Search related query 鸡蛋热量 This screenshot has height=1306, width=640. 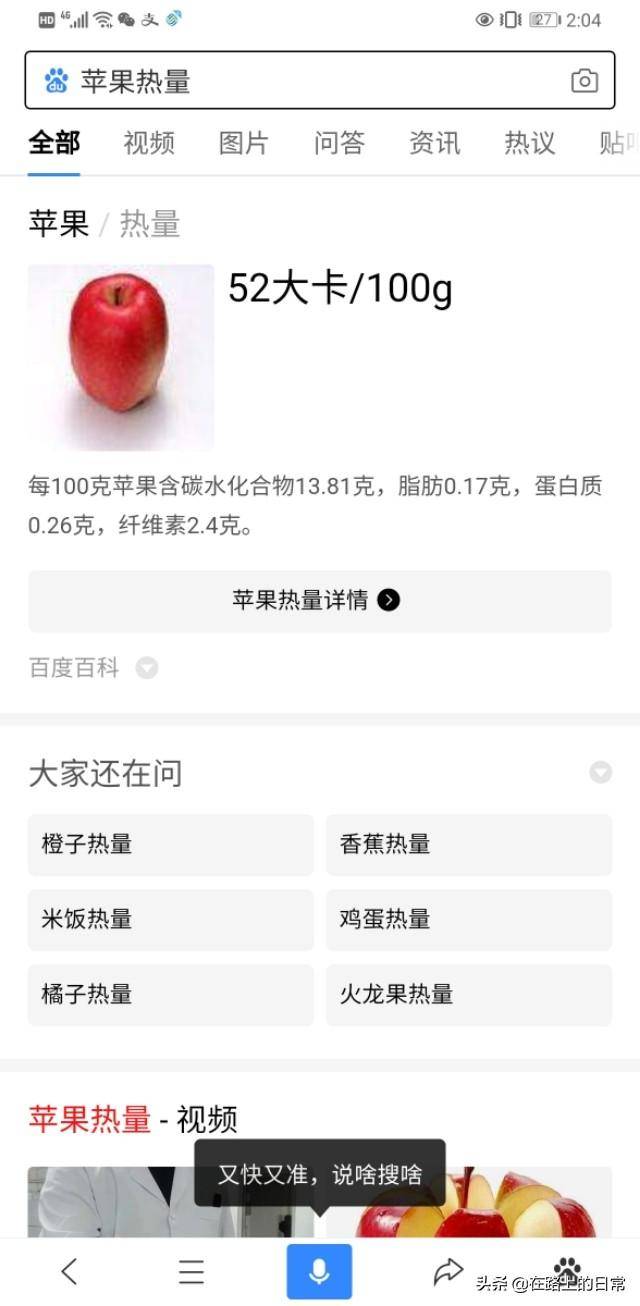(468, 919)
